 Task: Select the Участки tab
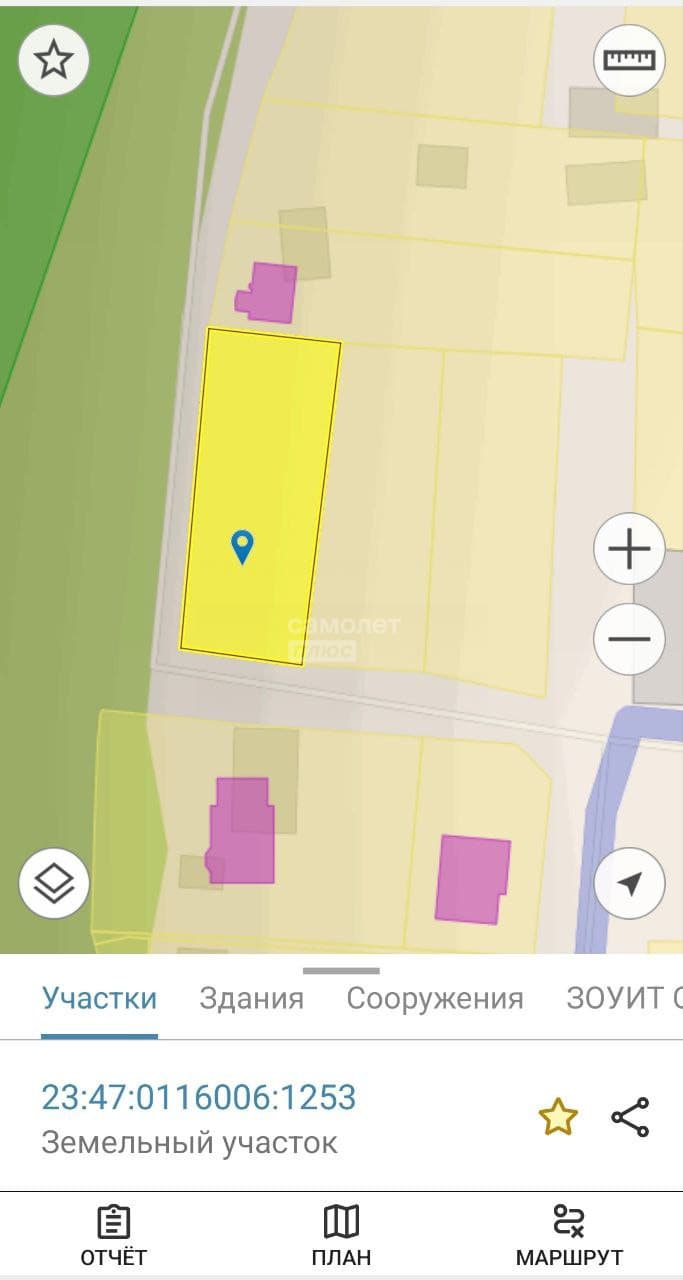(x=99, y=998)
